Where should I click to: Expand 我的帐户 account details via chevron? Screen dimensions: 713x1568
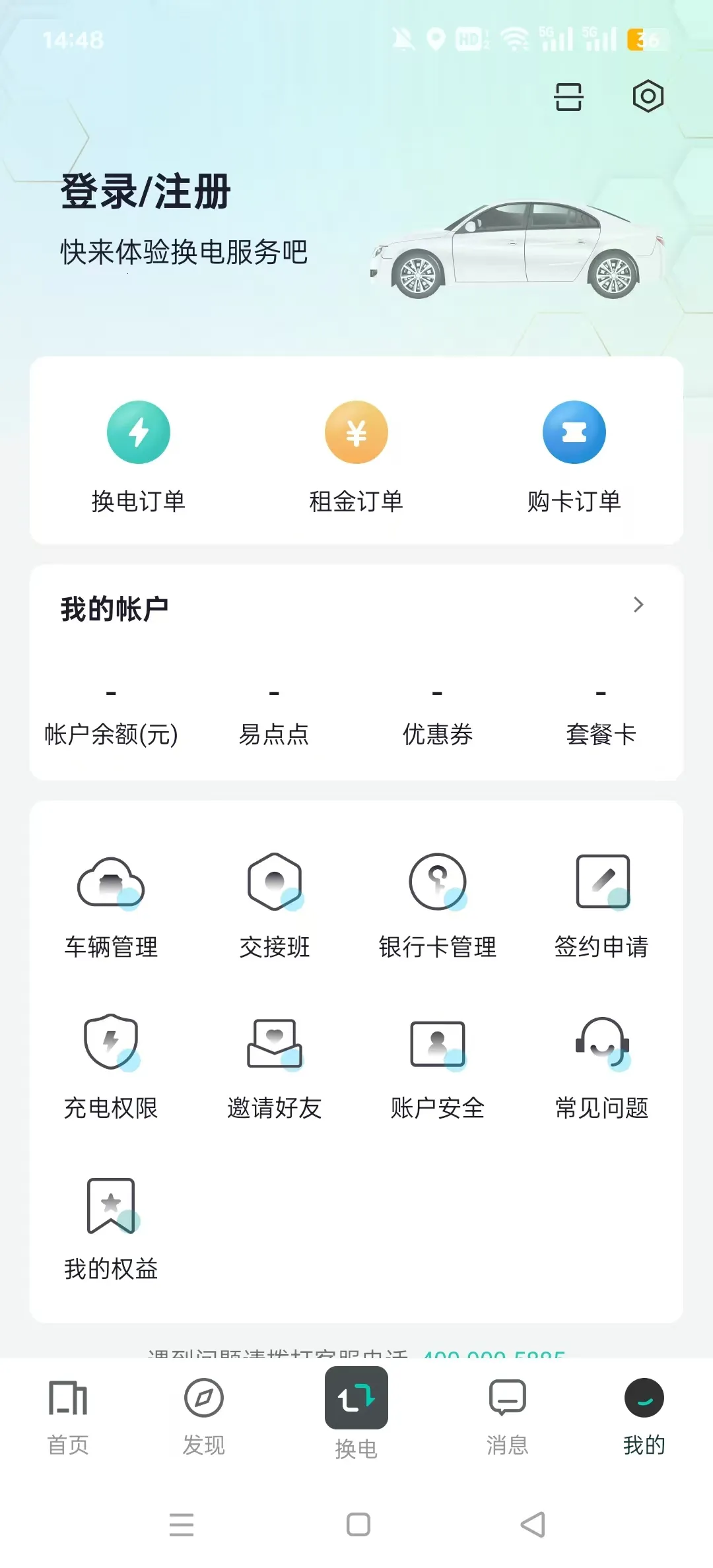tap(638, 605)
